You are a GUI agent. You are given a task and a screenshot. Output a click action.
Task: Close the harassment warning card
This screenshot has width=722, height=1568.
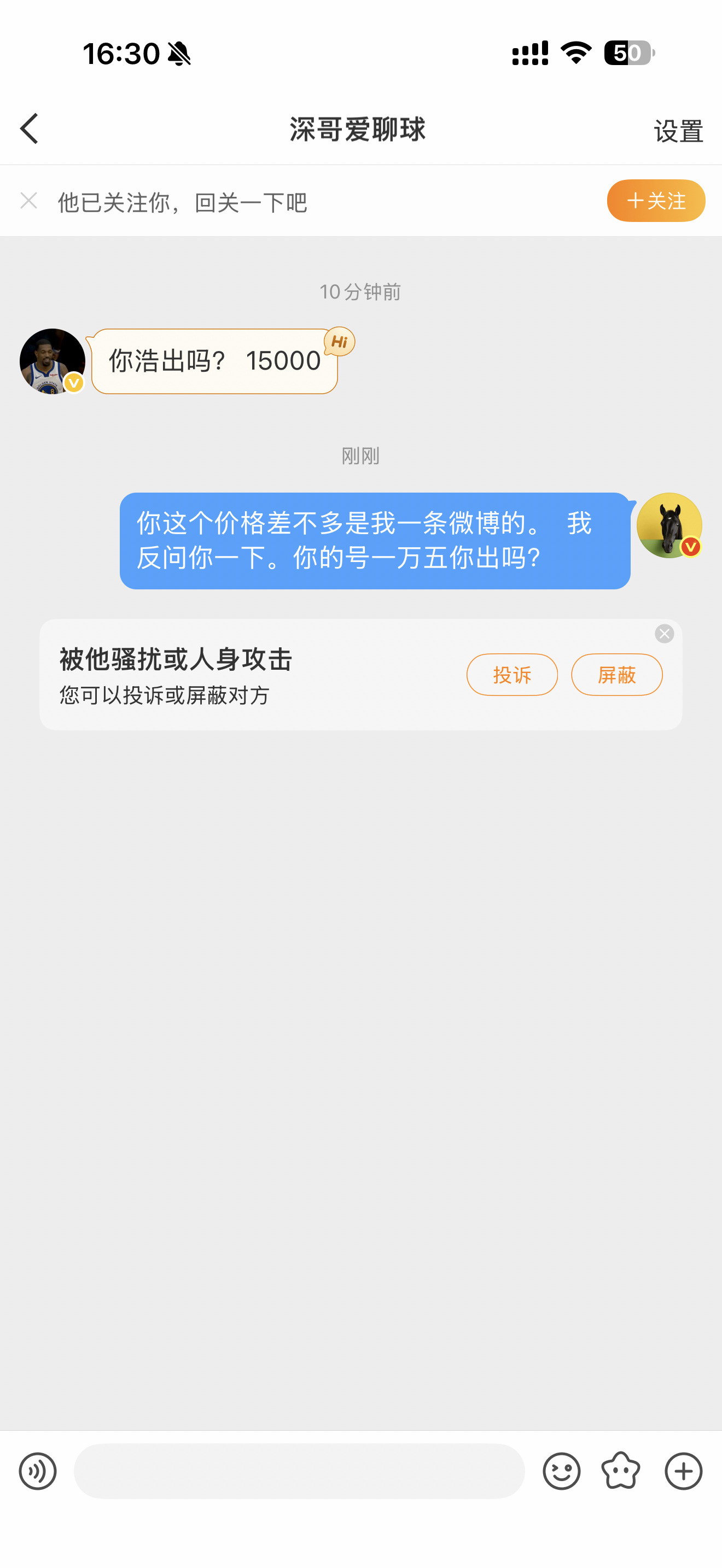(x=664, y=633)
